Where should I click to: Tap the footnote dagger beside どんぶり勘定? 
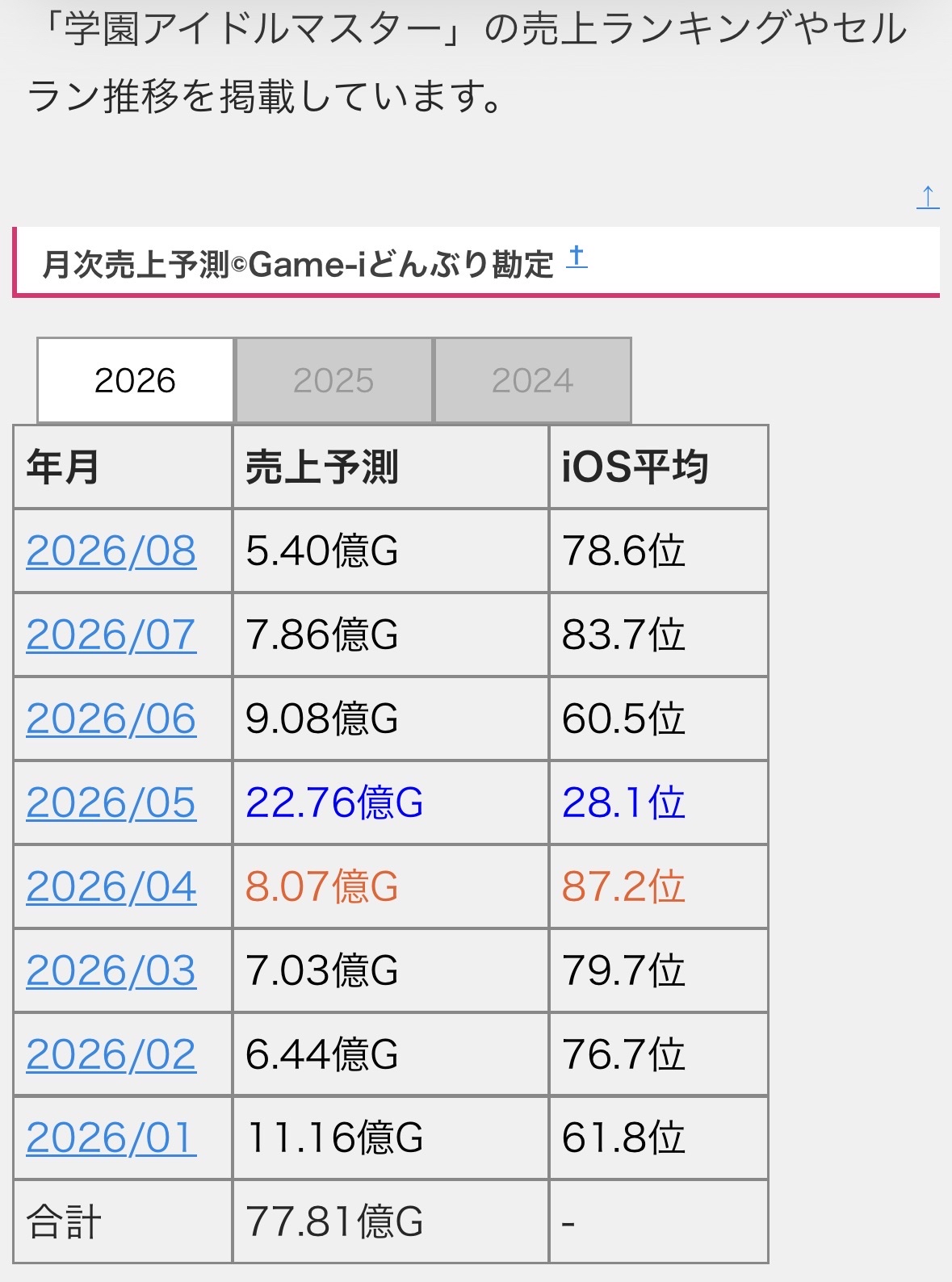tap(577, 258)
